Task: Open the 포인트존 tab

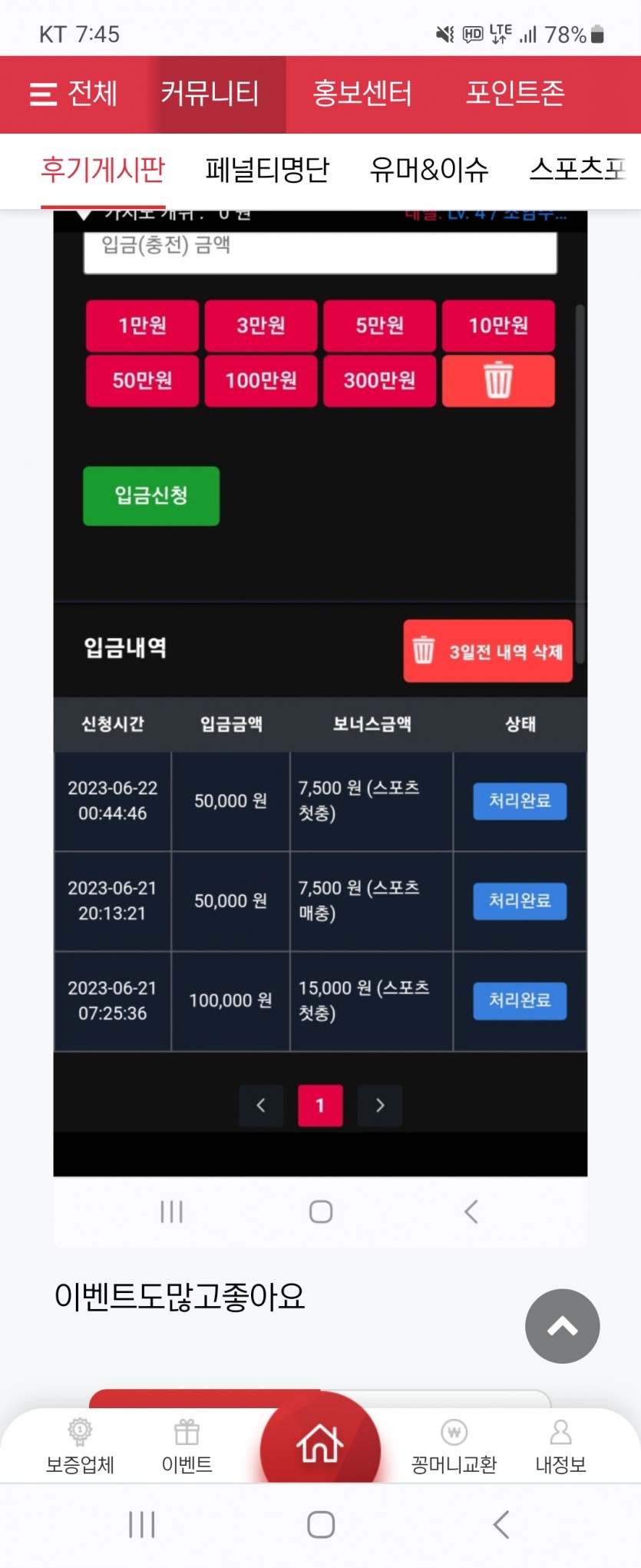Action: [x=515, y=94]
